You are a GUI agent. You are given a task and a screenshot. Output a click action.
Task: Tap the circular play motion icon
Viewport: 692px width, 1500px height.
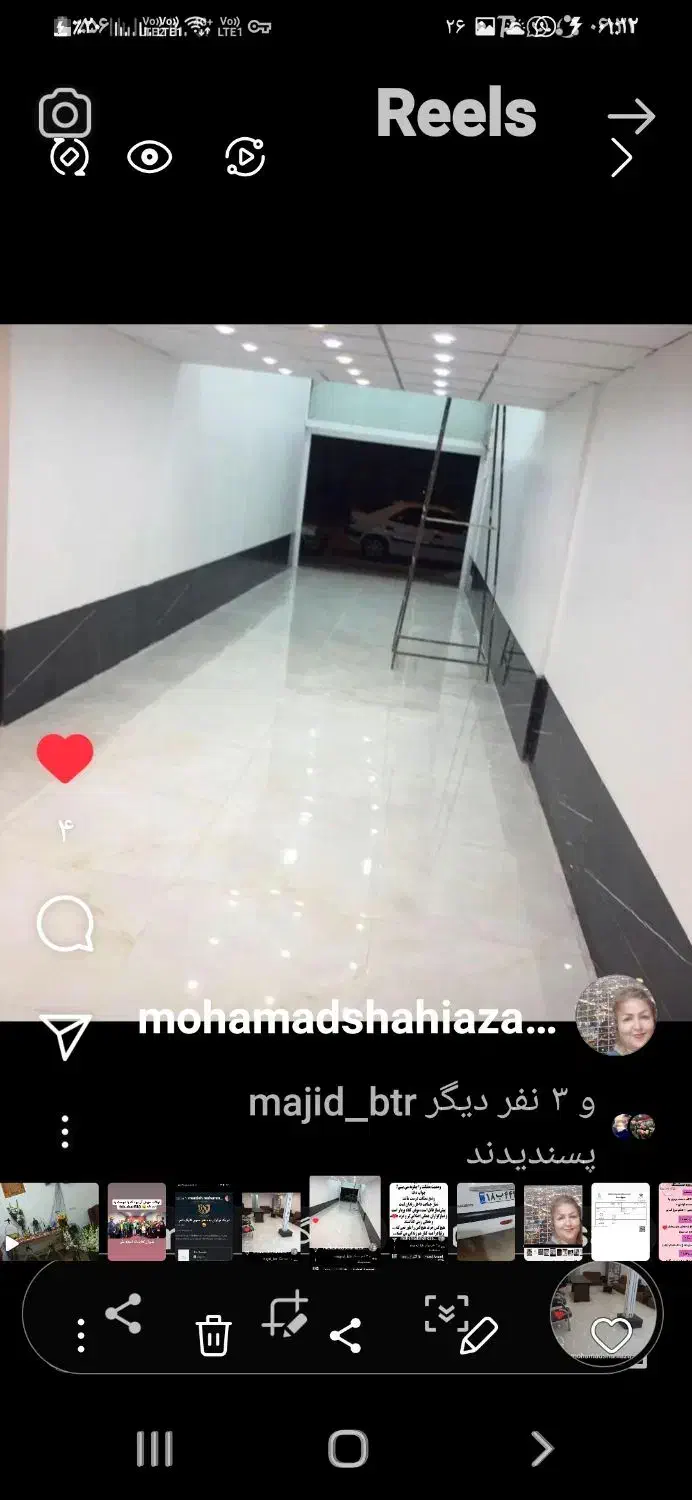click(245, 157)
